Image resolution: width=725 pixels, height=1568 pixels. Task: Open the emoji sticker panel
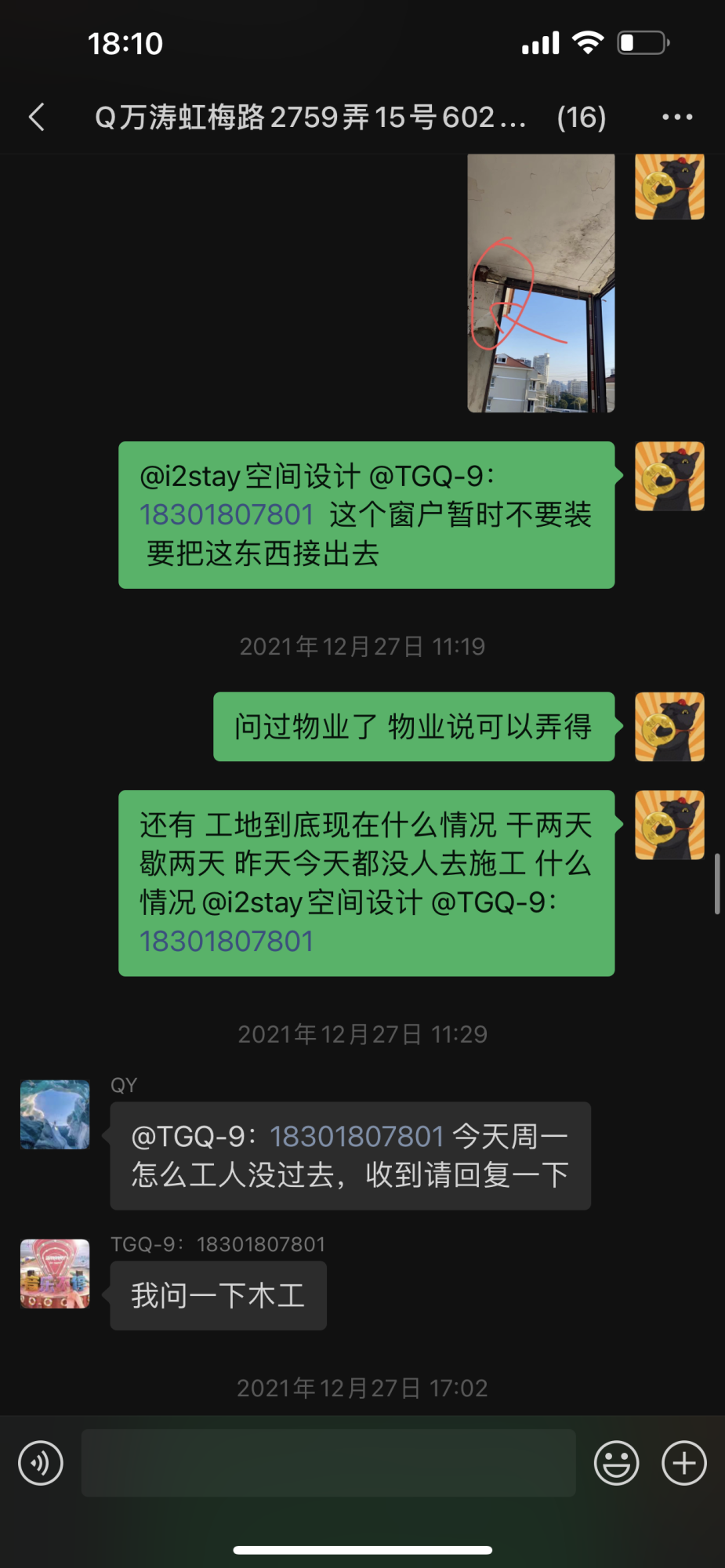click(x=617, y=1463)
